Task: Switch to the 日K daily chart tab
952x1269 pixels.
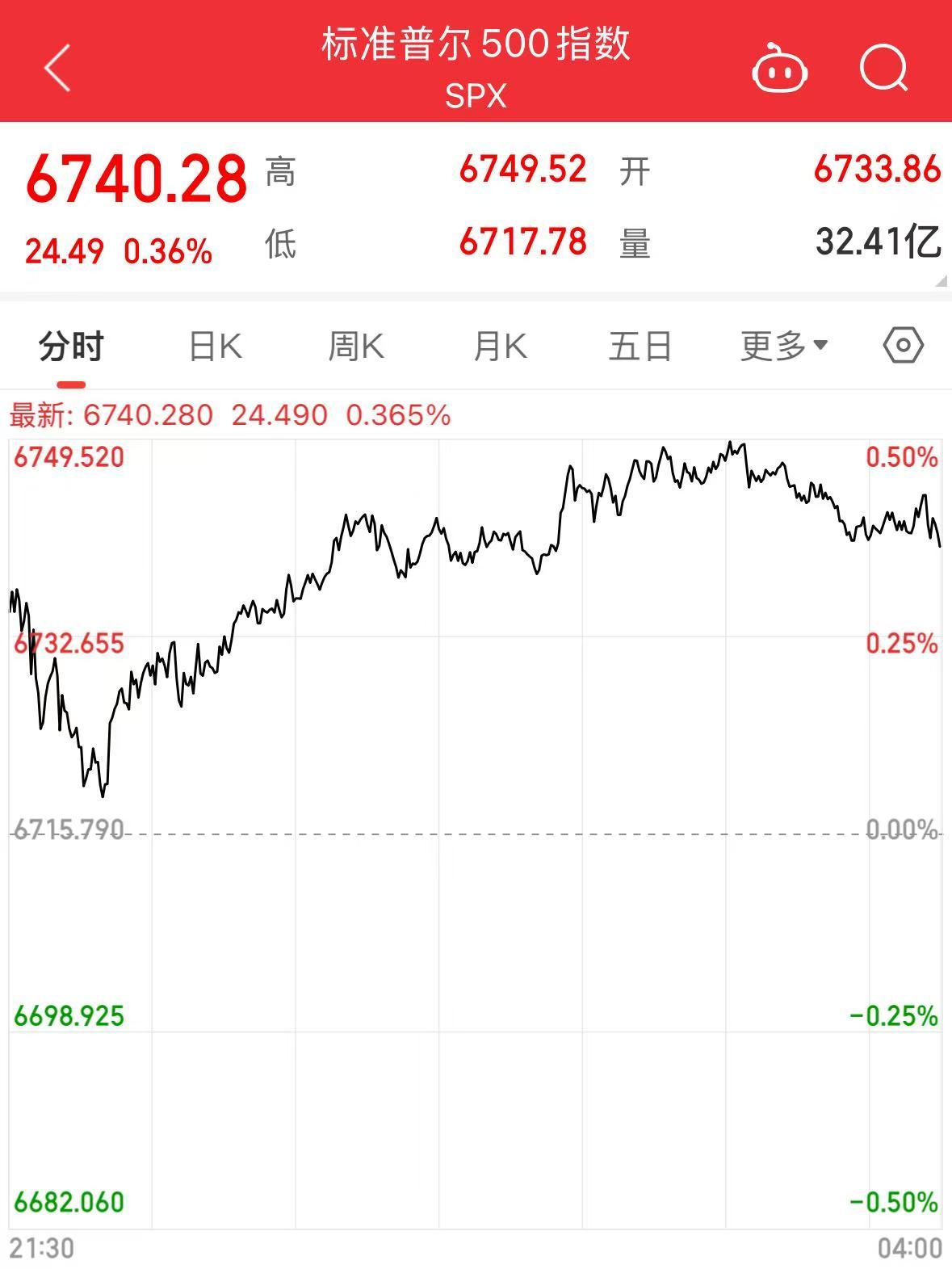Action: [x=213, y=344]
